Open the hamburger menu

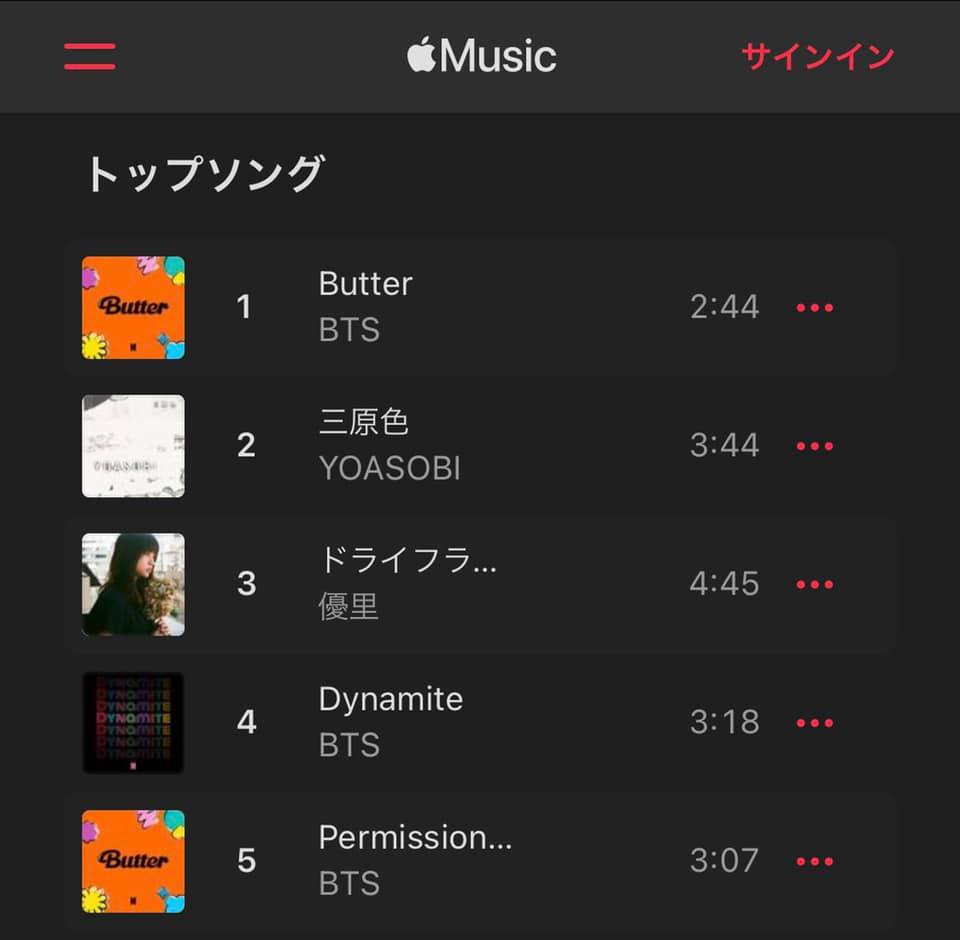tap(90, 56)
